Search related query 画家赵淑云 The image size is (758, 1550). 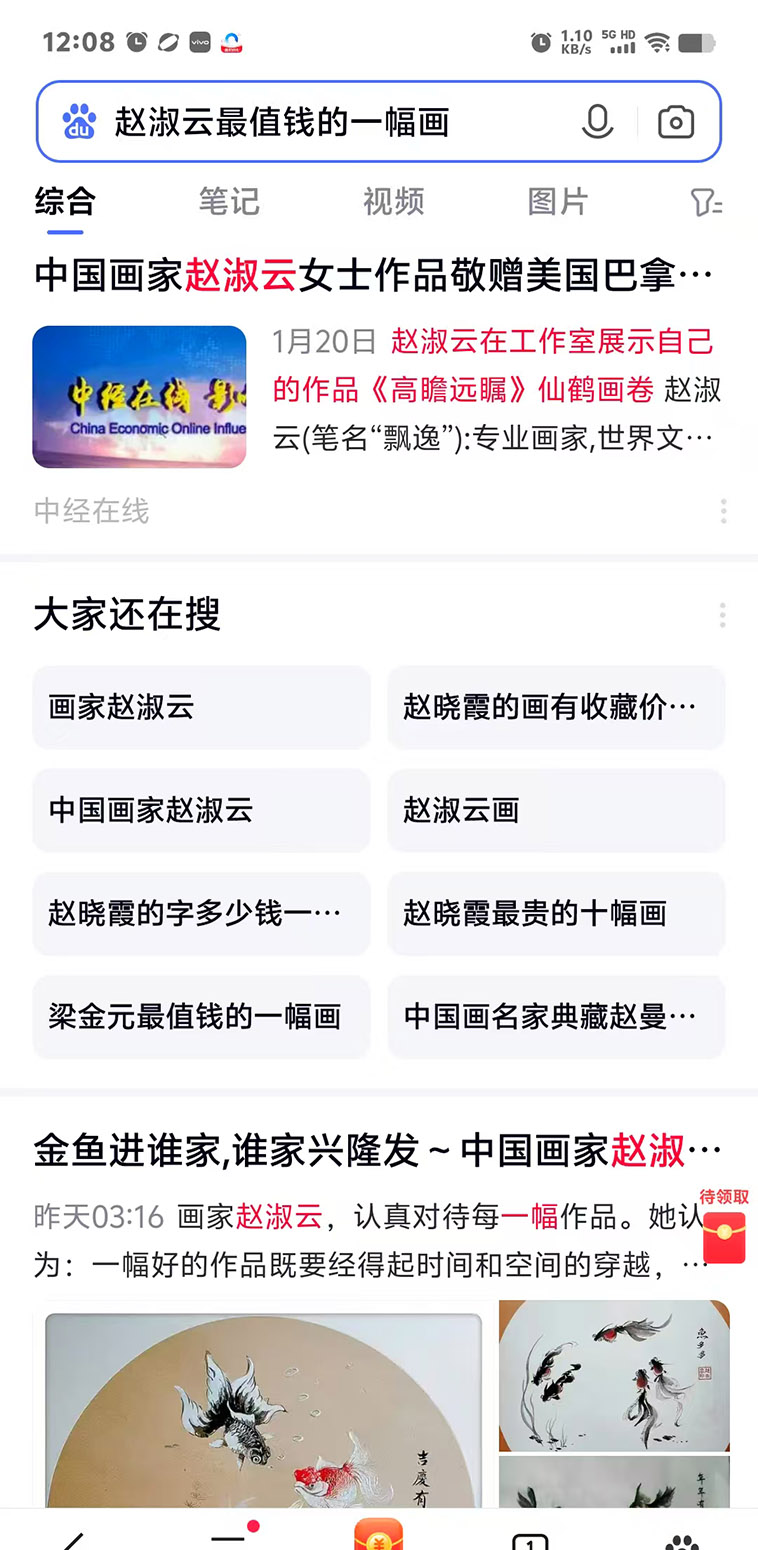pyautogui.click(x=201, y=707)
